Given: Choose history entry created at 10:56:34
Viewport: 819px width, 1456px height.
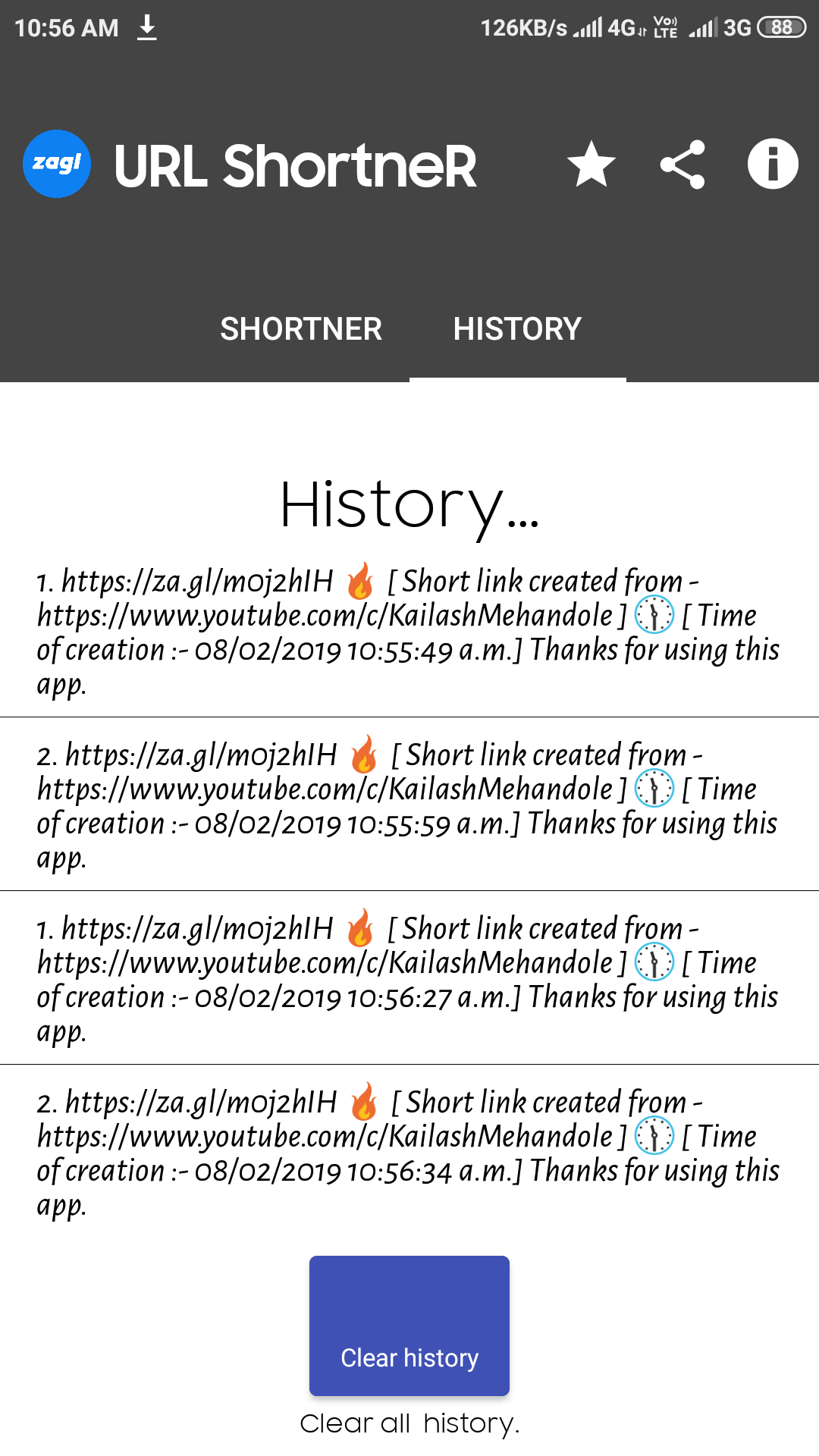Looking at the screenshot, I should 409,1153.
